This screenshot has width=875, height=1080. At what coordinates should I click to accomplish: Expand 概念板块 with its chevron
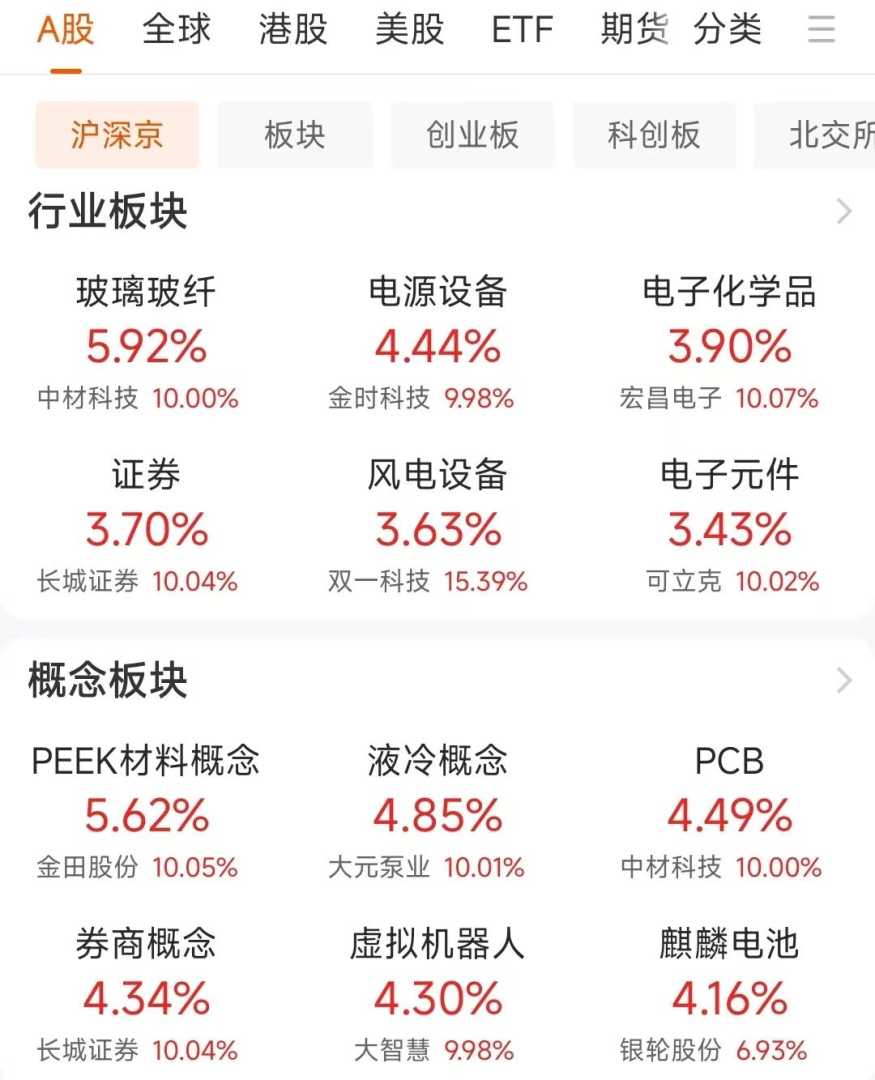[x=844, y=681]
